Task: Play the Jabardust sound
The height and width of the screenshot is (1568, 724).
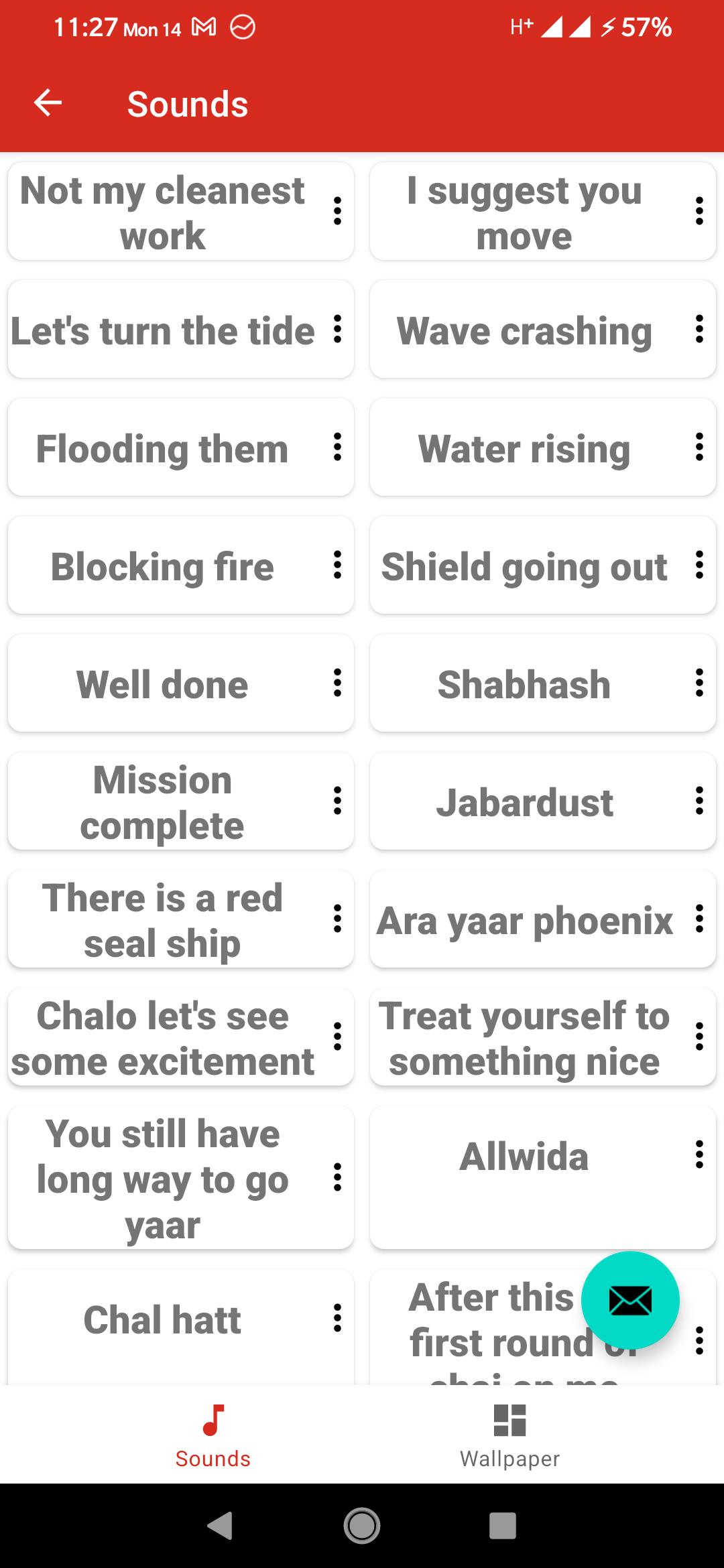Action: click(524, 802)
